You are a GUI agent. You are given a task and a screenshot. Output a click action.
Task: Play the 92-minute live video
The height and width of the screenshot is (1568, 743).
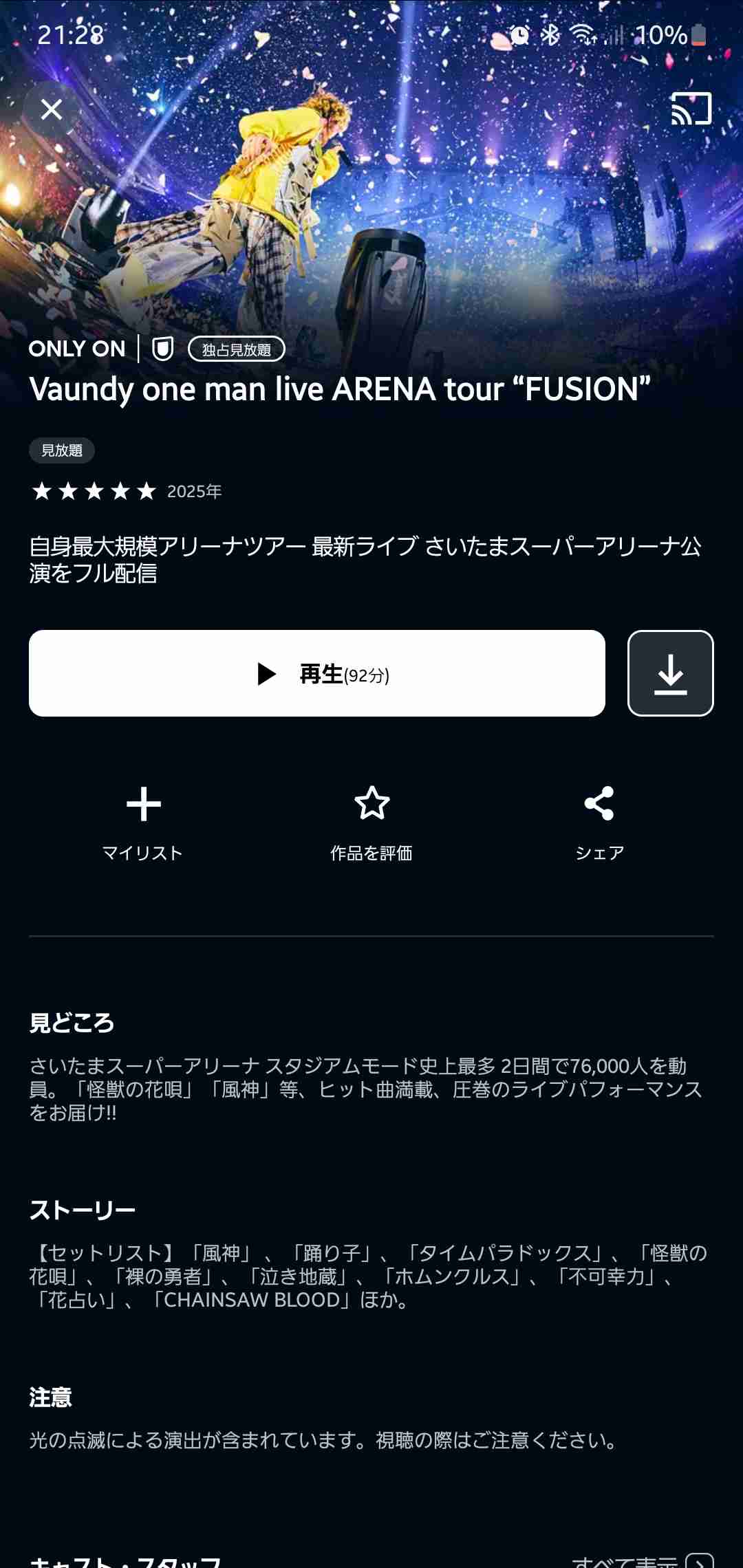pyautogui.click(x=317, y=673)
